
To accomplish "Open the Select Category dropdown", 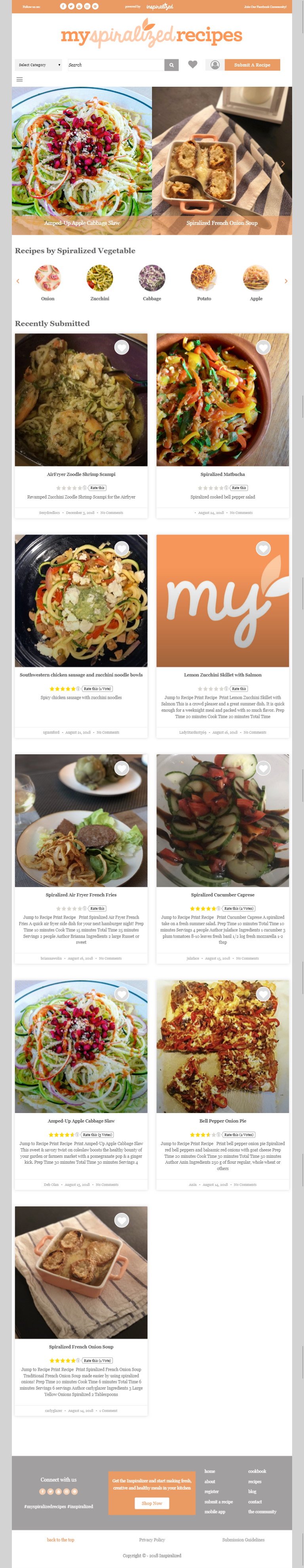I will [38, 65].
